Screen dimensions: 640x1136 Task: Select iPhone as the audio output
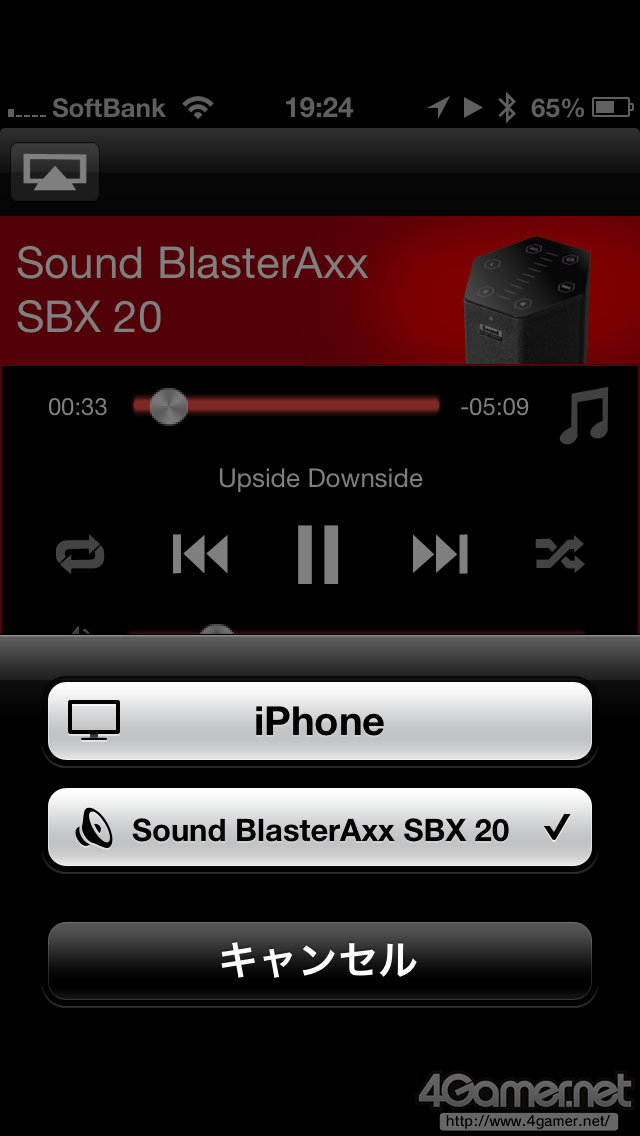tap(320, 721)
